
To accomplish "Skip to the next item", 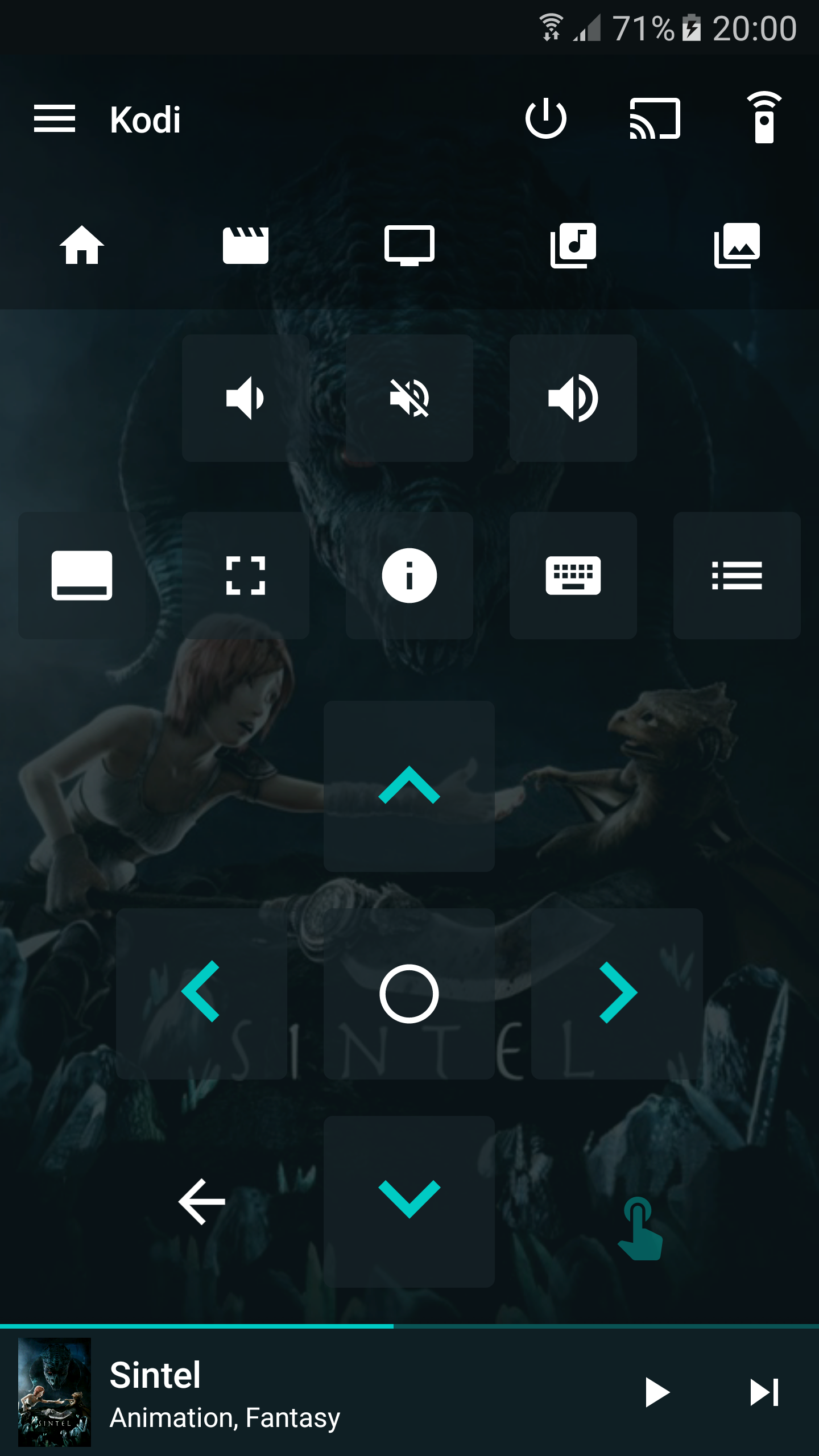I will (x=764, y=1392).
